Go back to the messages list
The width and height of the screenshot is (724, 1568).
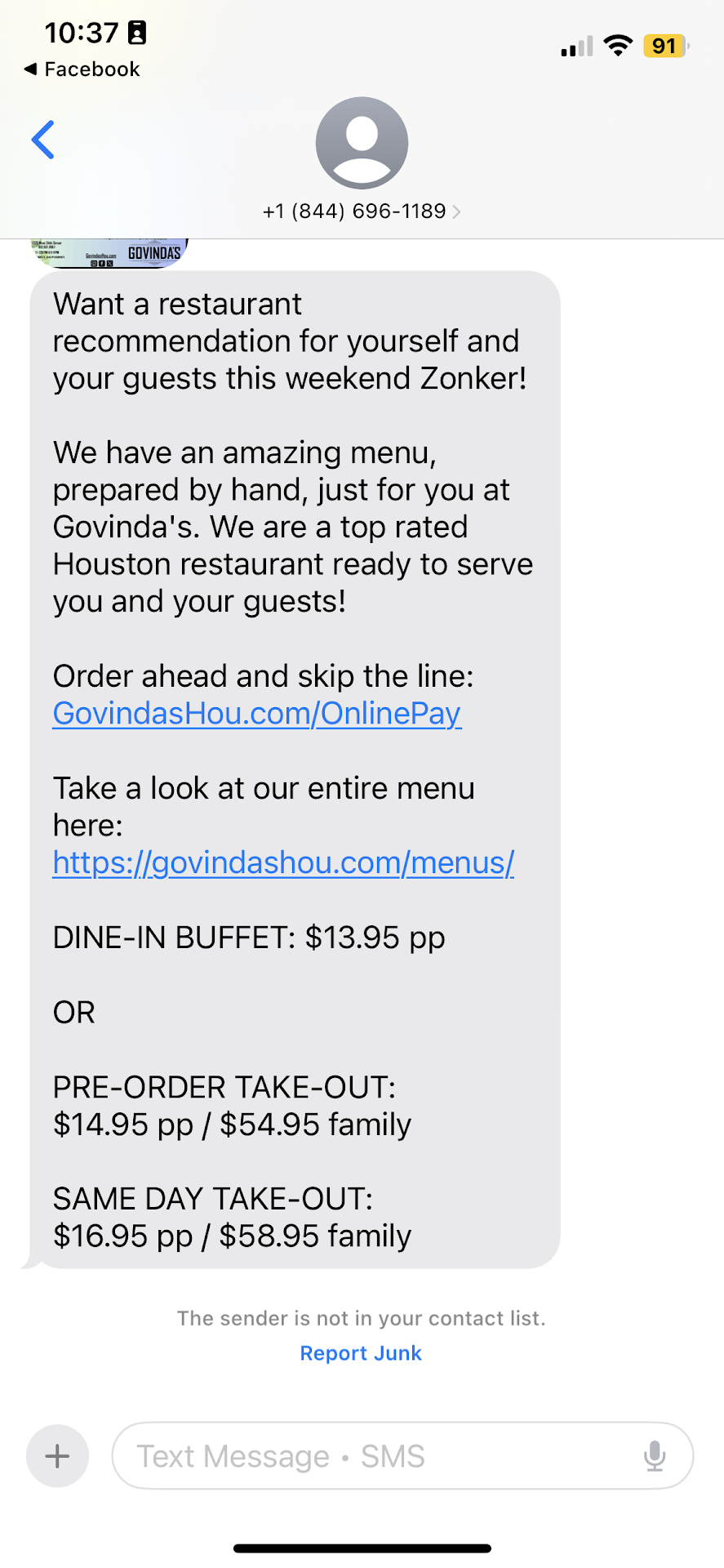43,140
